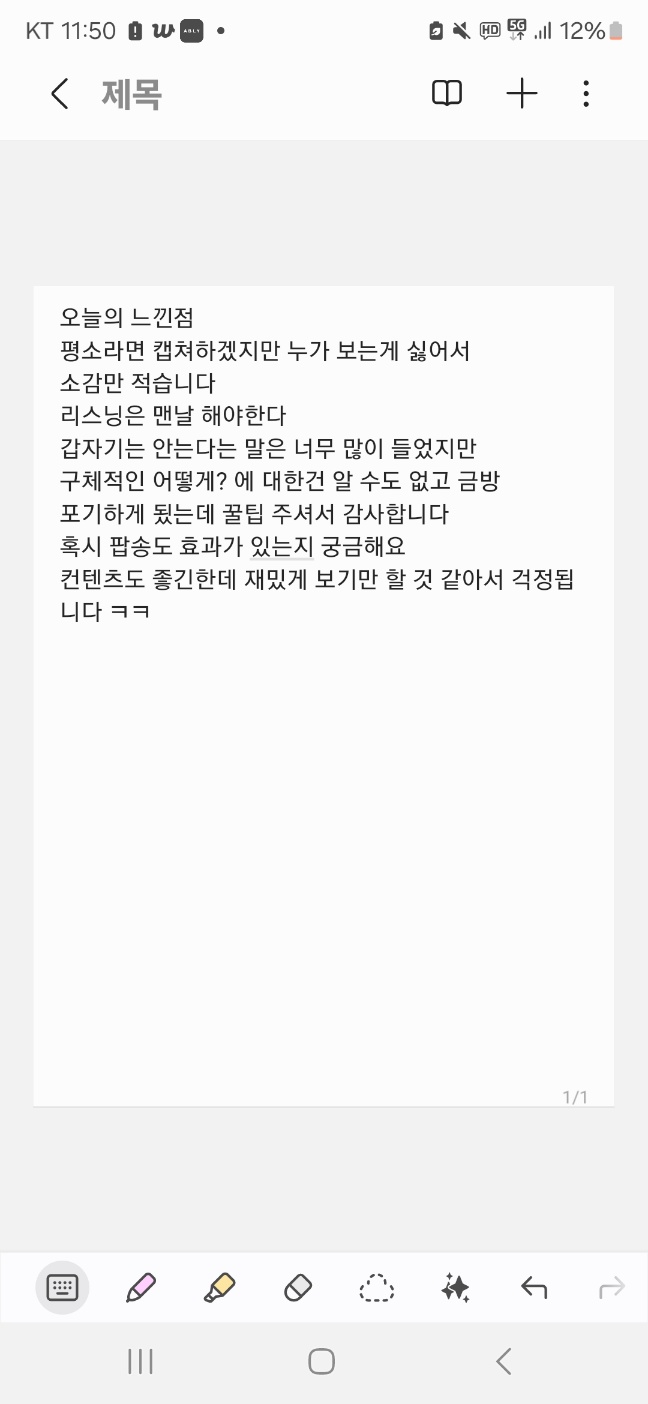Switch to reading mode book icon
The image size is (648, 1404).
point(447,94)
